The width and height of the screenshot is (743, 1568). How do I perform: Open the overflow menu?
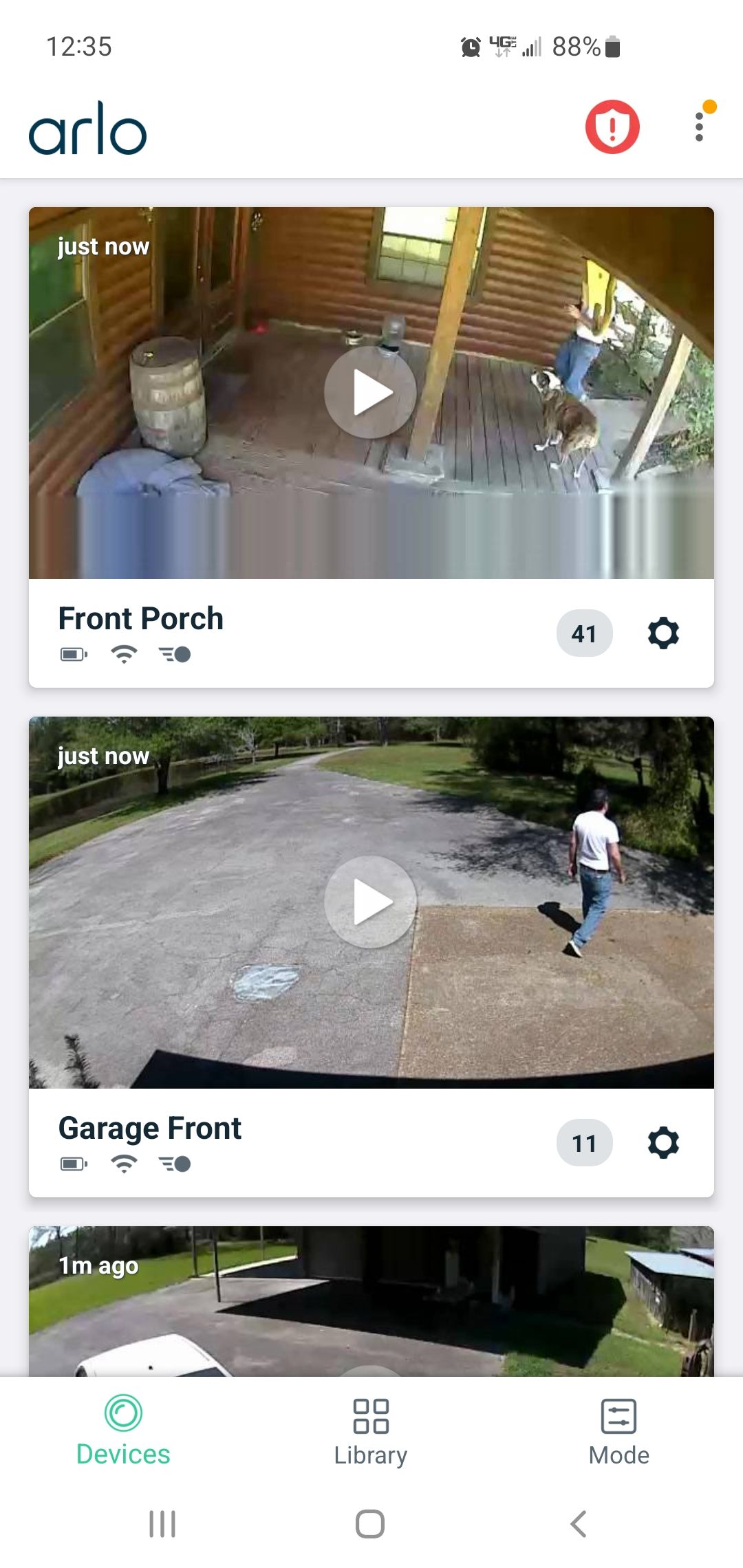[x=699, y=127]
